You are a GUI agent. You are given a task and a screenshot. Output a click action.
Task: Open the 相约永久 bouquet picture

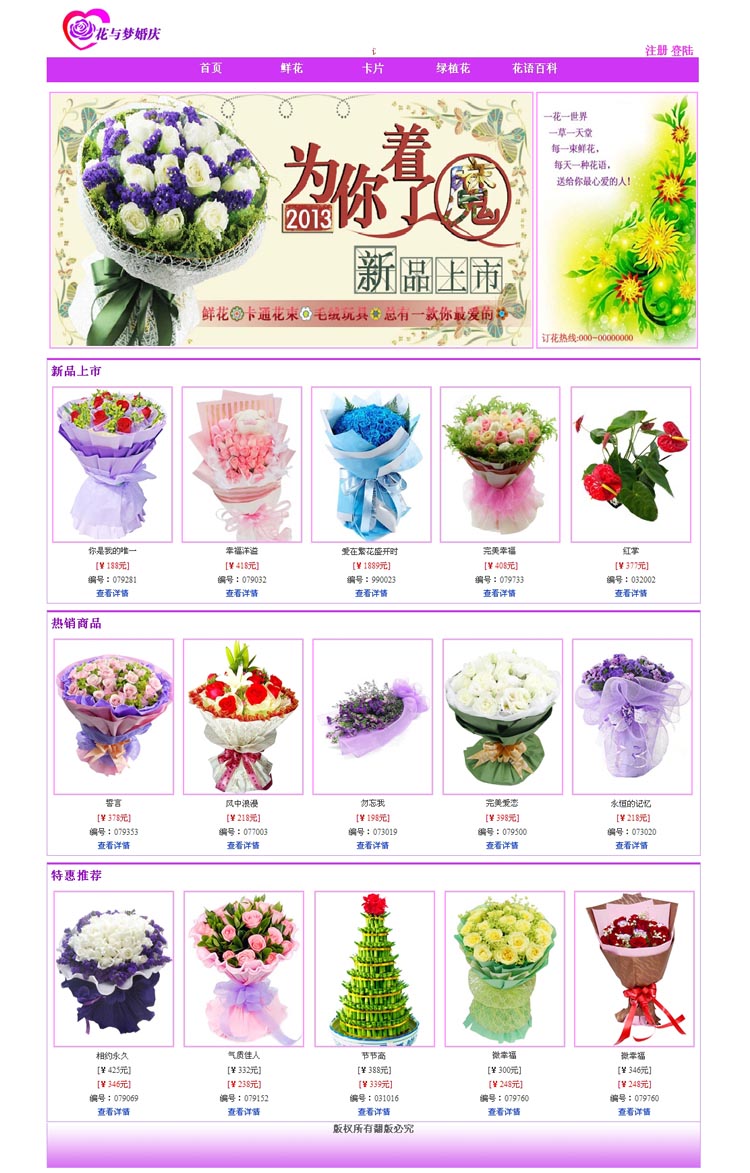point(113,968)
